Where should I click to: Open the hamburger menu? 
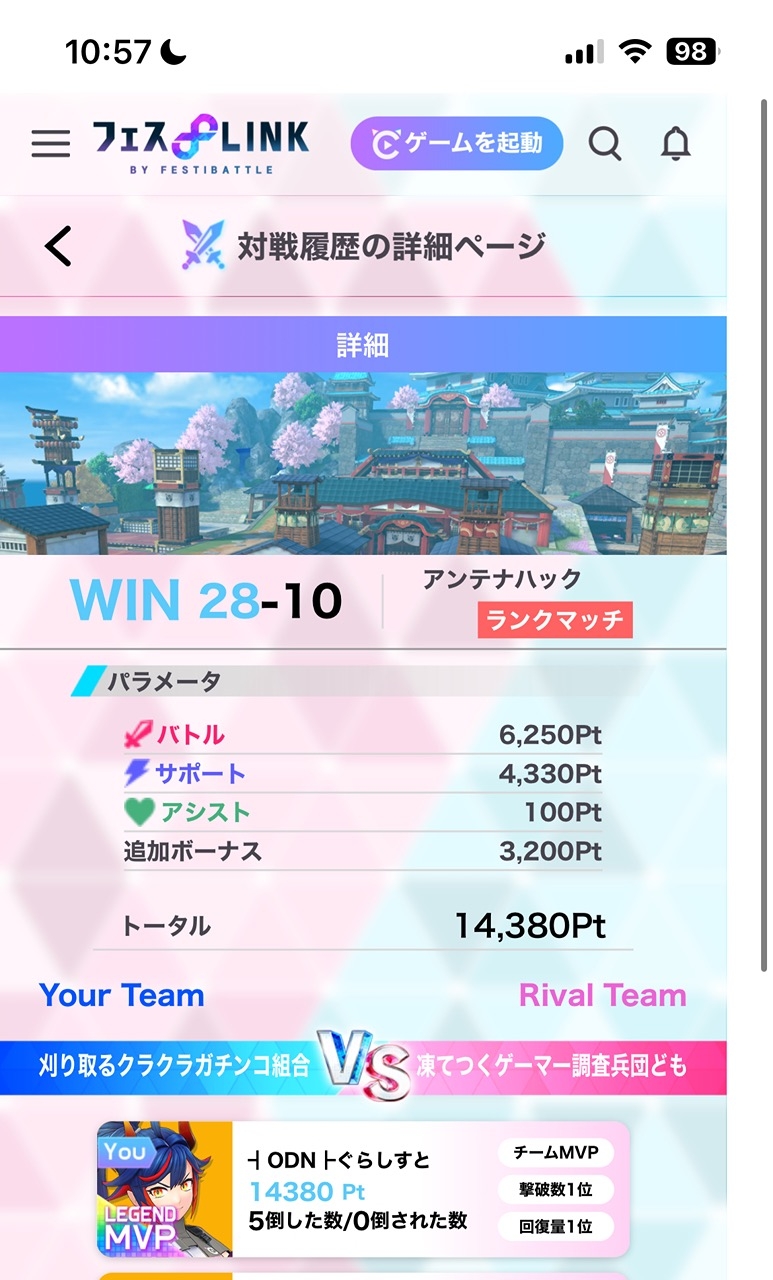point(50,144)
